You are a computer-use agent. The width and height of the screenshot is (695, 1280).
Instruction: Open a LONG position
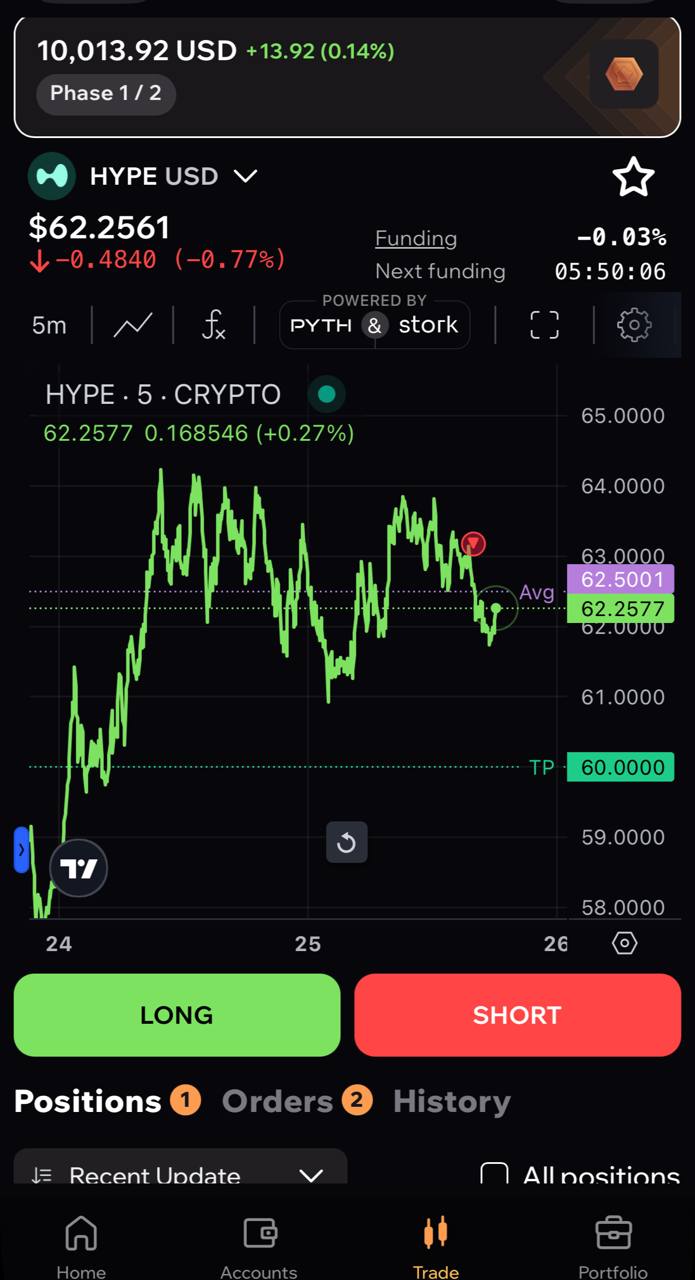pos(177,1015)
